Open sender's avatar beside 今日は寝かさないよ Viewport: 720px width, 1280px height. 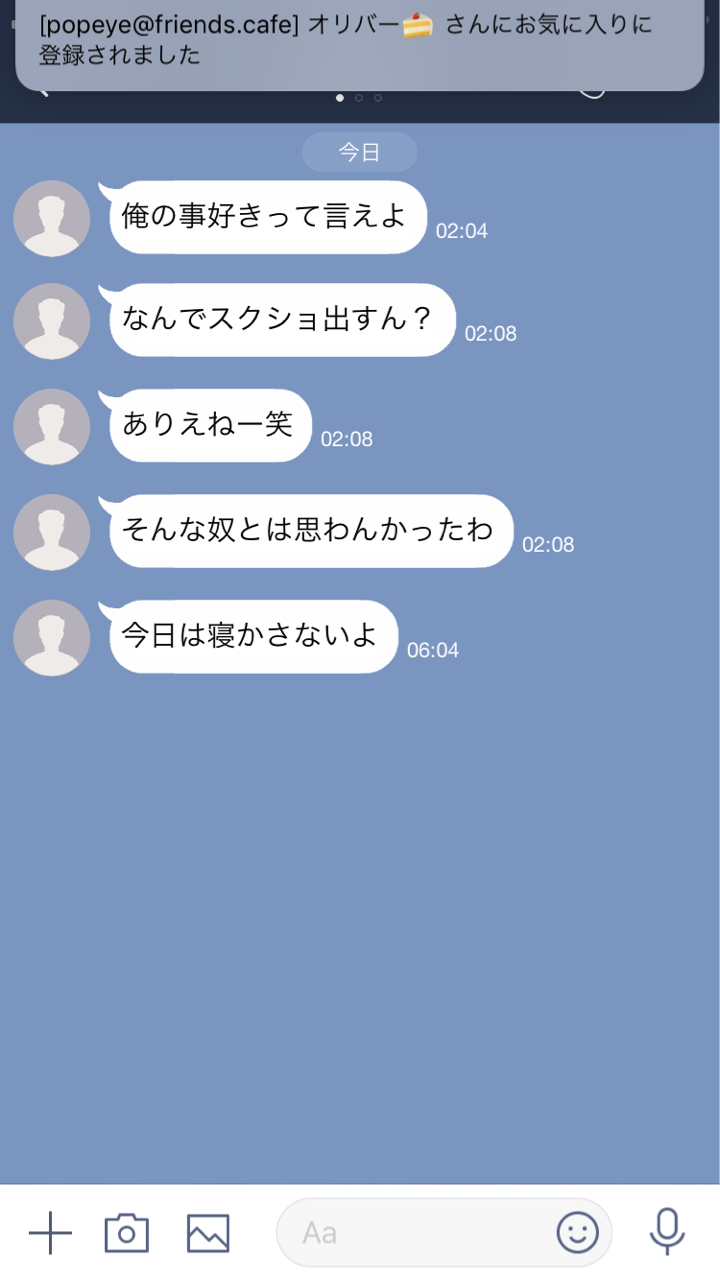point(52,638)
